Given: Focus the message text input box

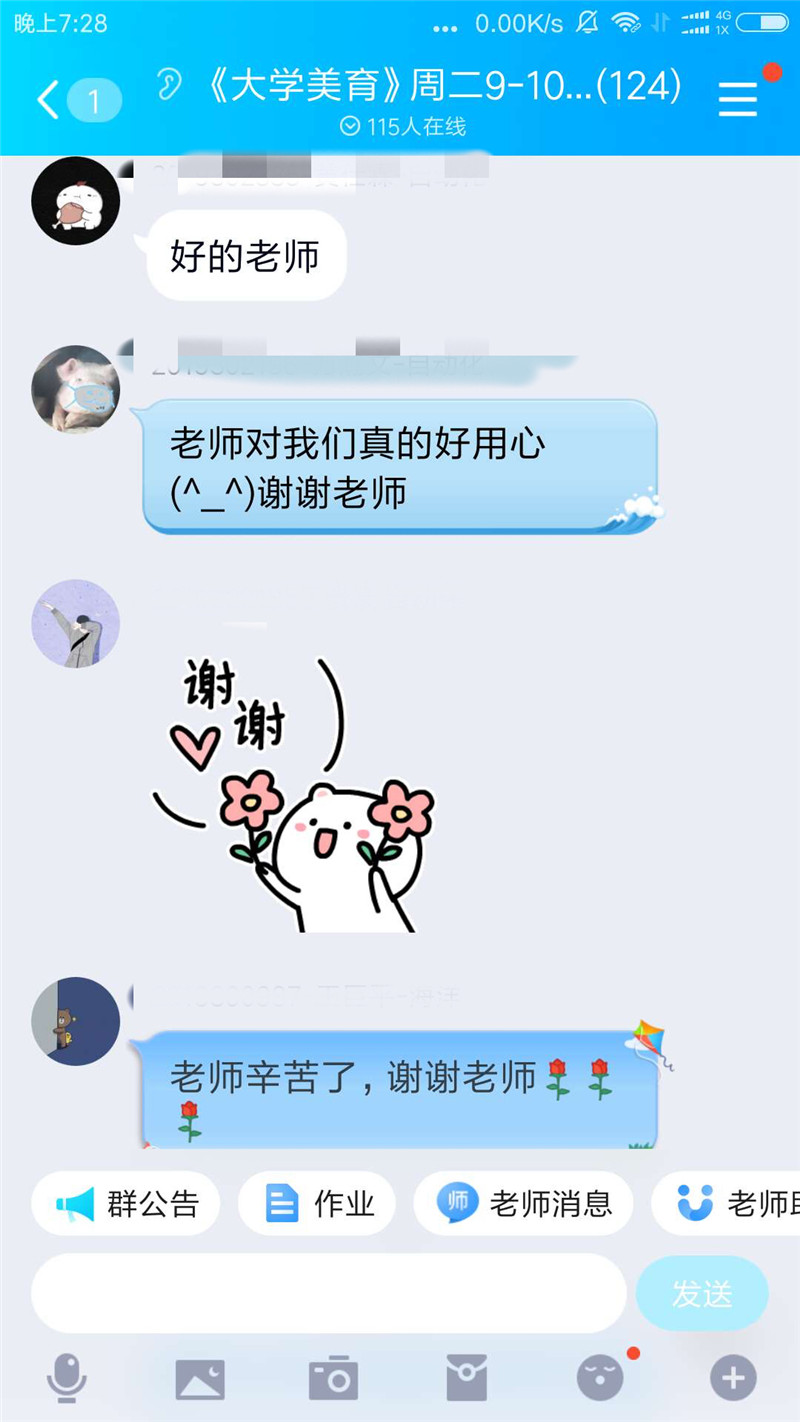Looking at the screenshot, I should (x=328, y=1293).
